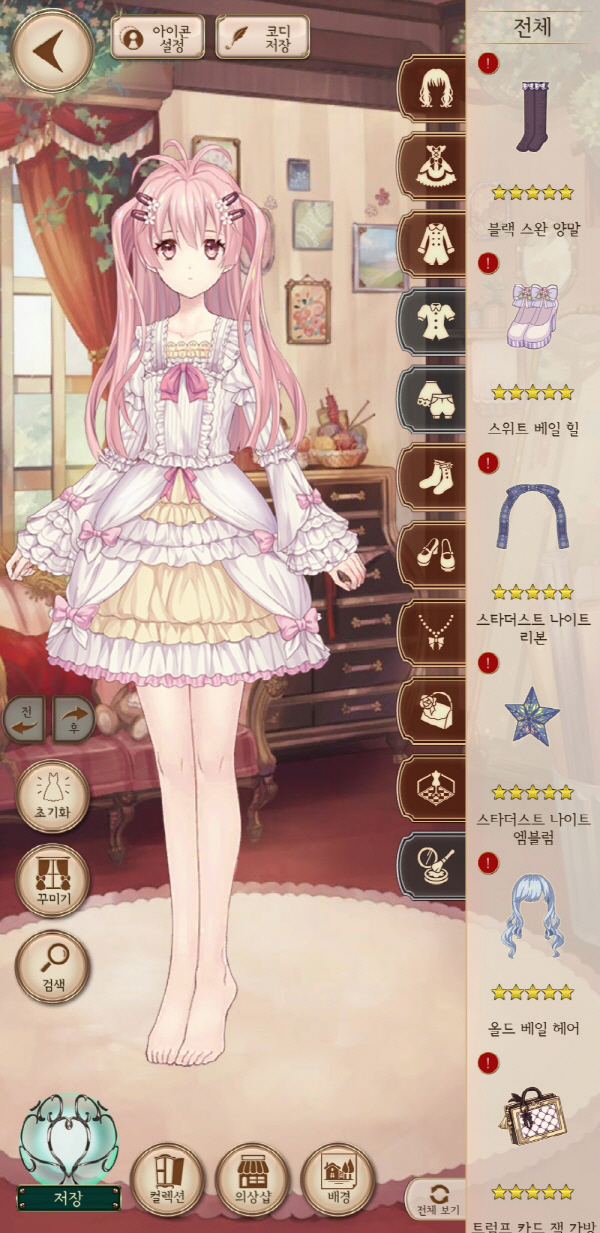This screenshot has height=1233, width=600.
Task: Select the coat category tab
Action: tap(433, 245)
